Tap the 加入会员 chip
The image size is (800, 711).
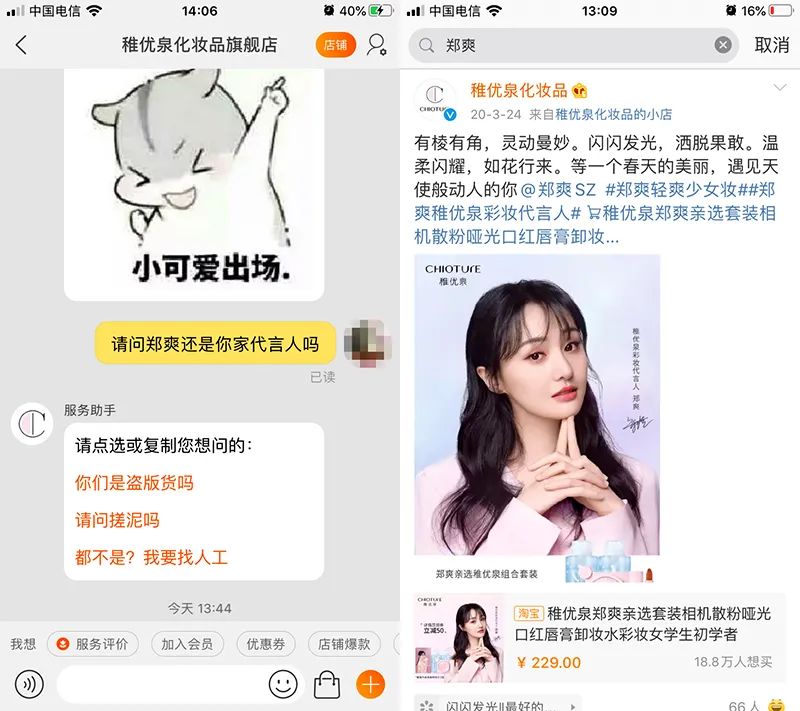coord(187,644)
